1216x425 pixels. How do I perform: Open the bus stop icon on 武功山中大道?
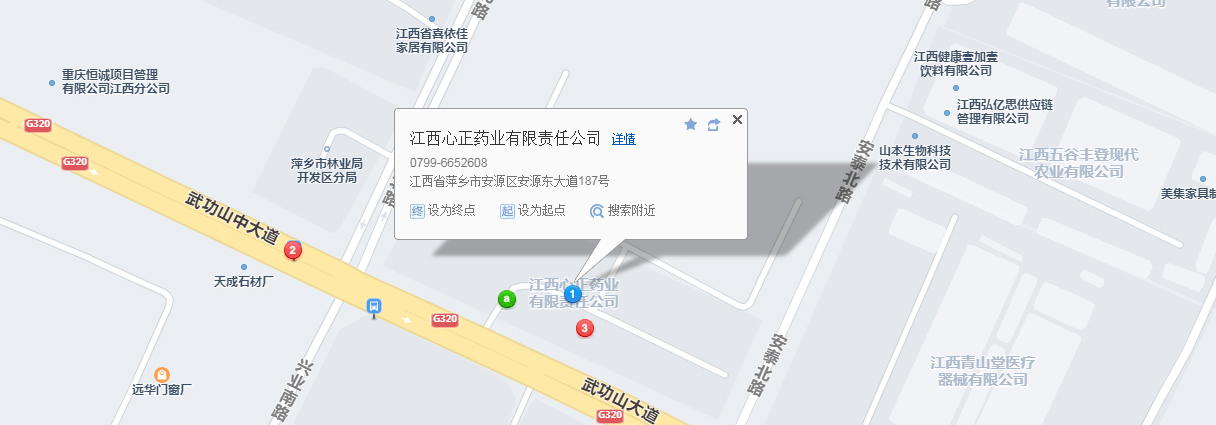[373, 306]
